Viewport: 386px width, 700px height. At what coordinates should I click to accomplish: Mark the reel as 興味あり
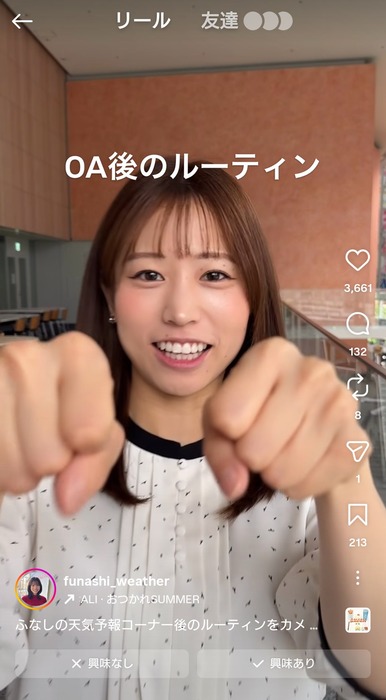[284, 664]
